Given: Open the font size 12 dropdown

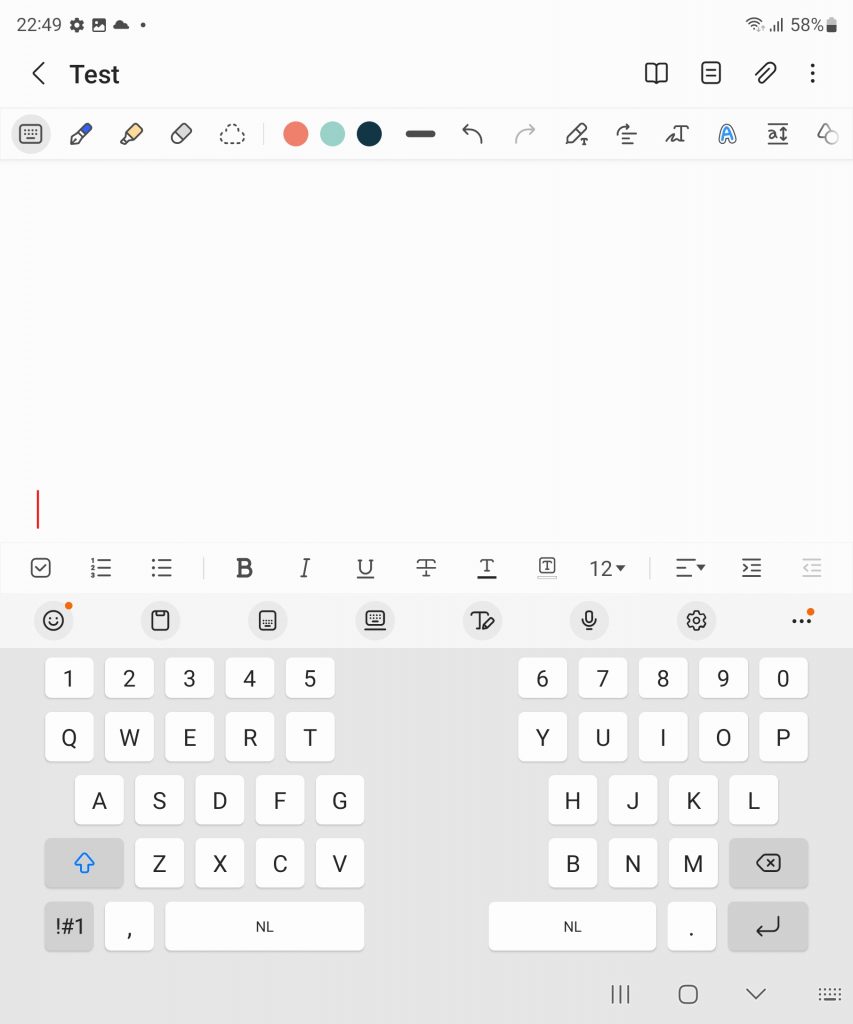Looking at the screenshot, I should click(607, 568).
